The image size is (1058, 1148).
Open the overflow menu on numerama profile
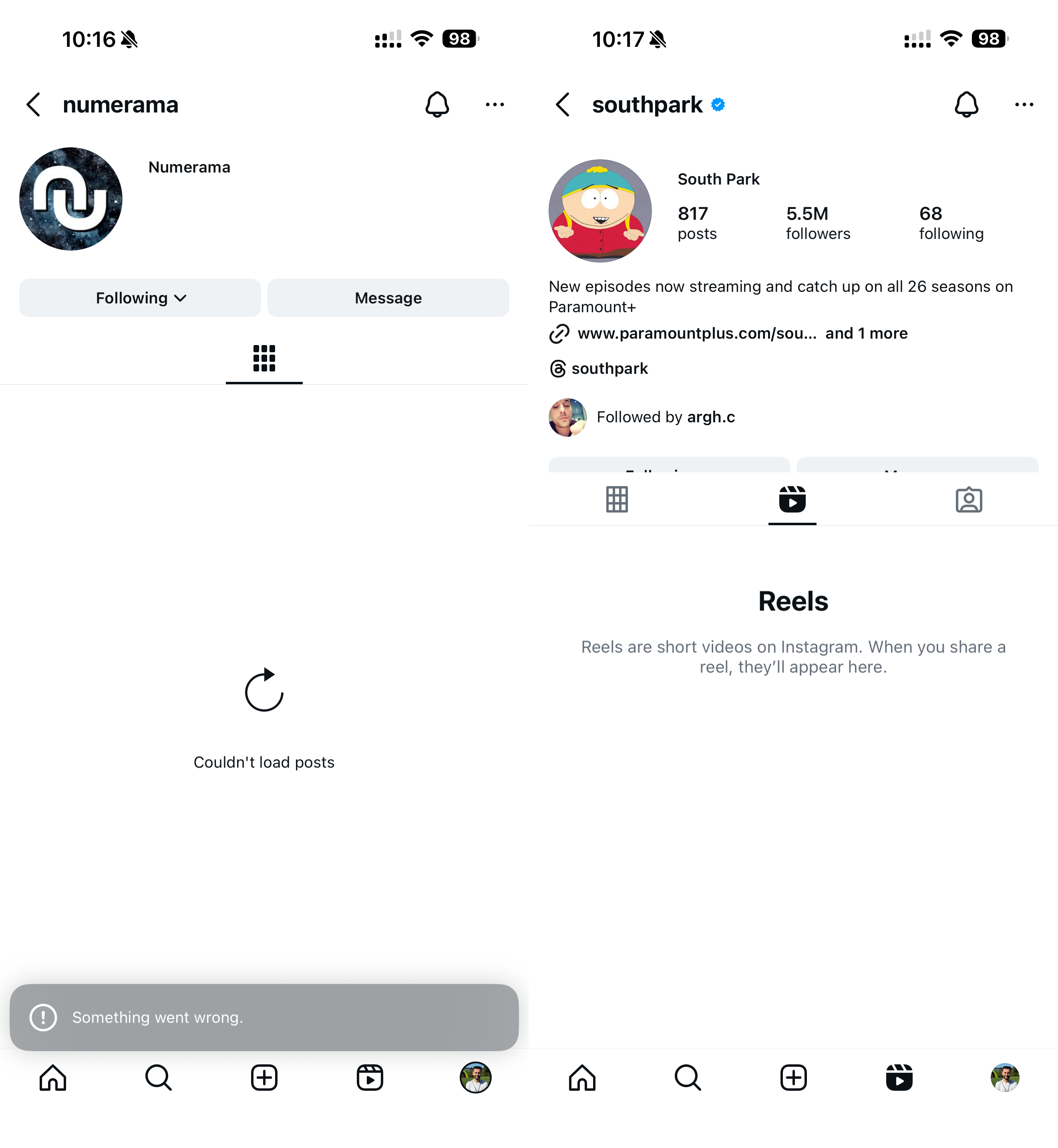pyautogui.click(x=494, y=105)
